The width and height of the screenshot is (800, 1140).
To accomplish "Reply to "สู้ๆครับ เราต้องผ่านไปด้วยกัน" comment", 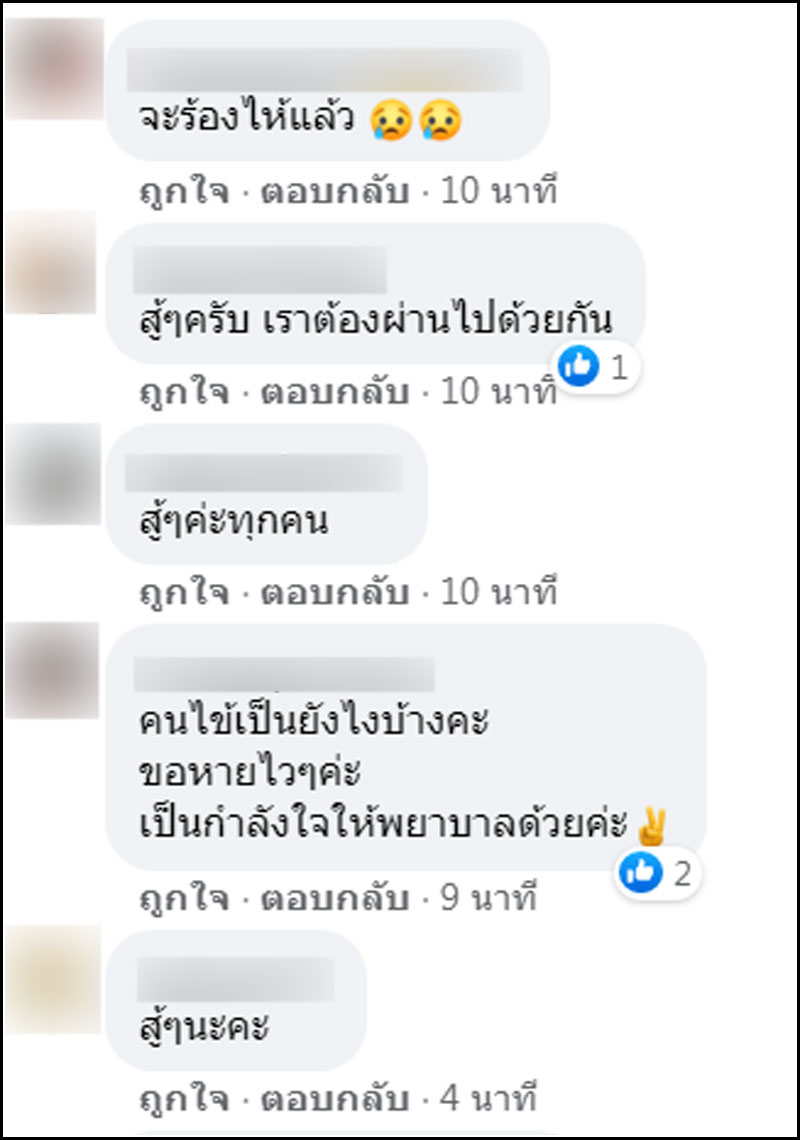I will (x=335, y=392).
